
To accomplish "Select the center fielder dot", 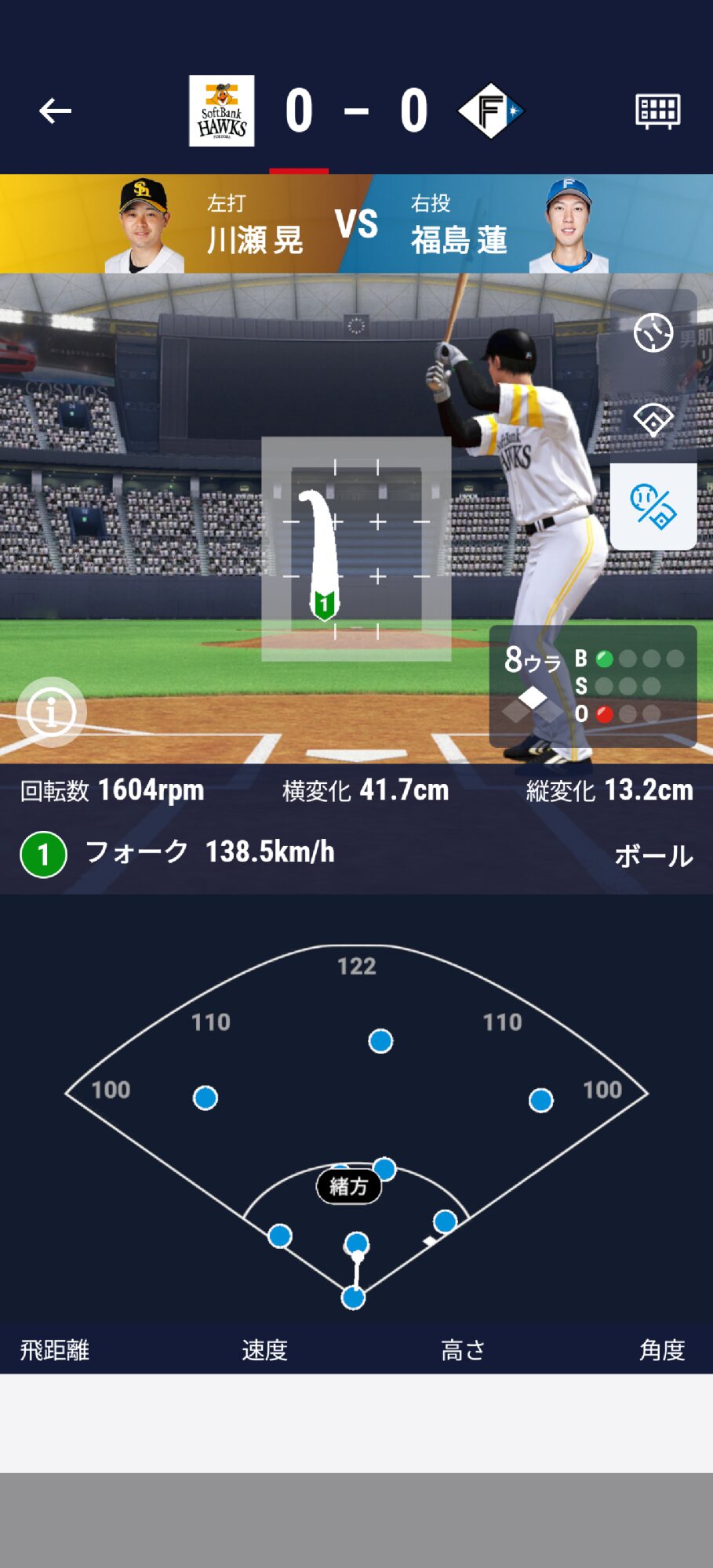I will point(380,1041).
